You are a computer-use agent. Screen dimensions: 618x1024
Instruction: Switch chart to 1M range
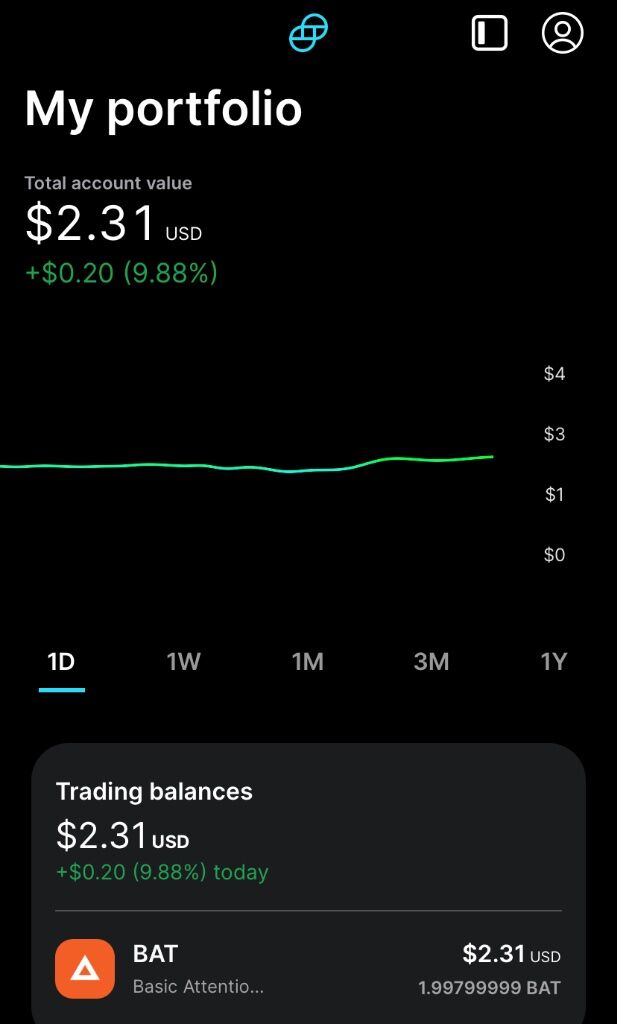[308, 662]
